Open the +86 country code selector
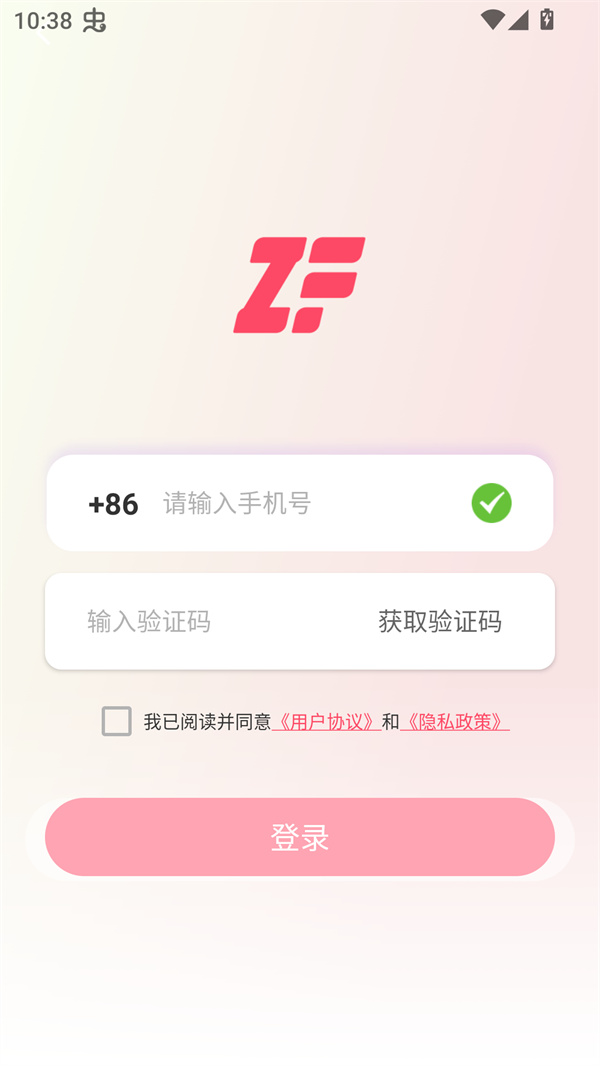This screenshot has height=1066, width=600. (113, 504)
